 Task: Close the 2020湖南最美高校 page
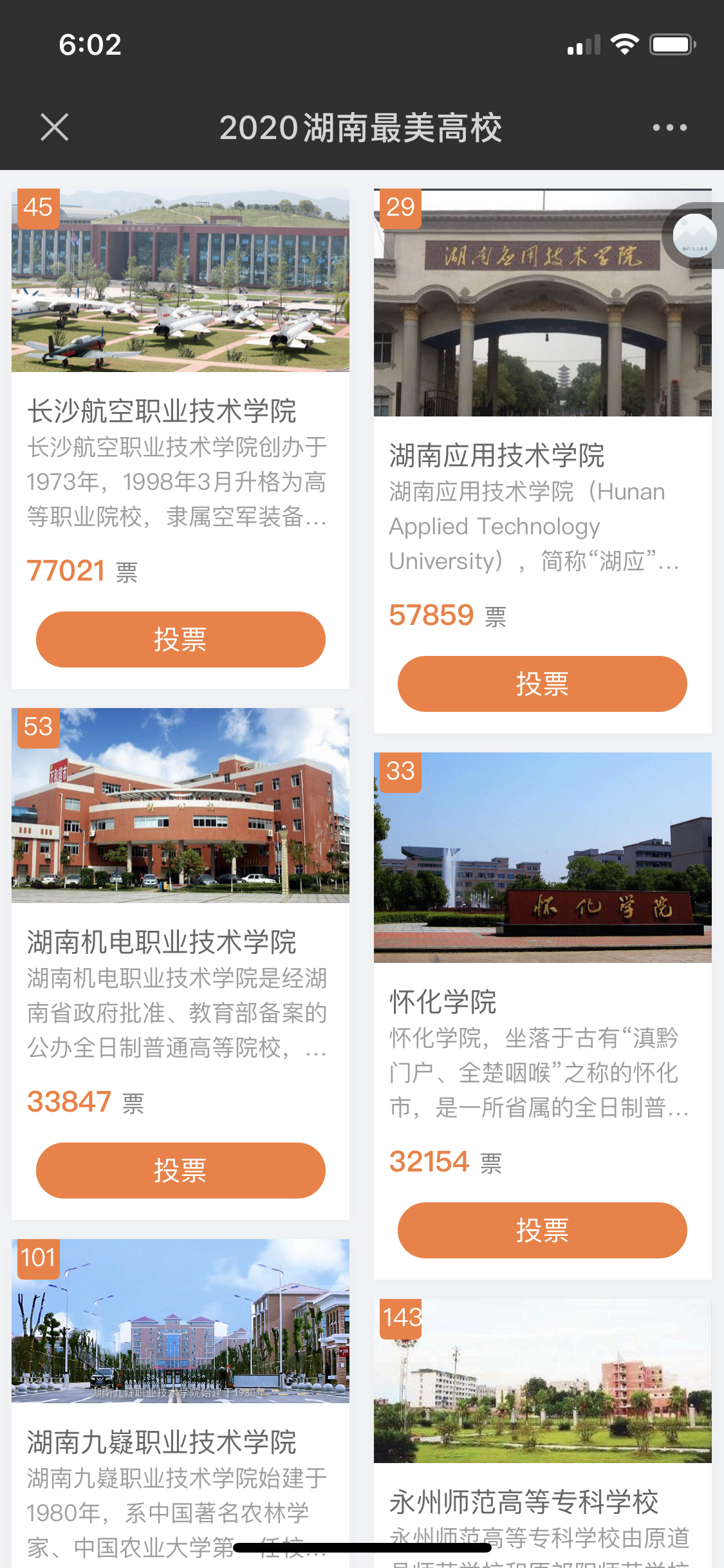[54, 127]
